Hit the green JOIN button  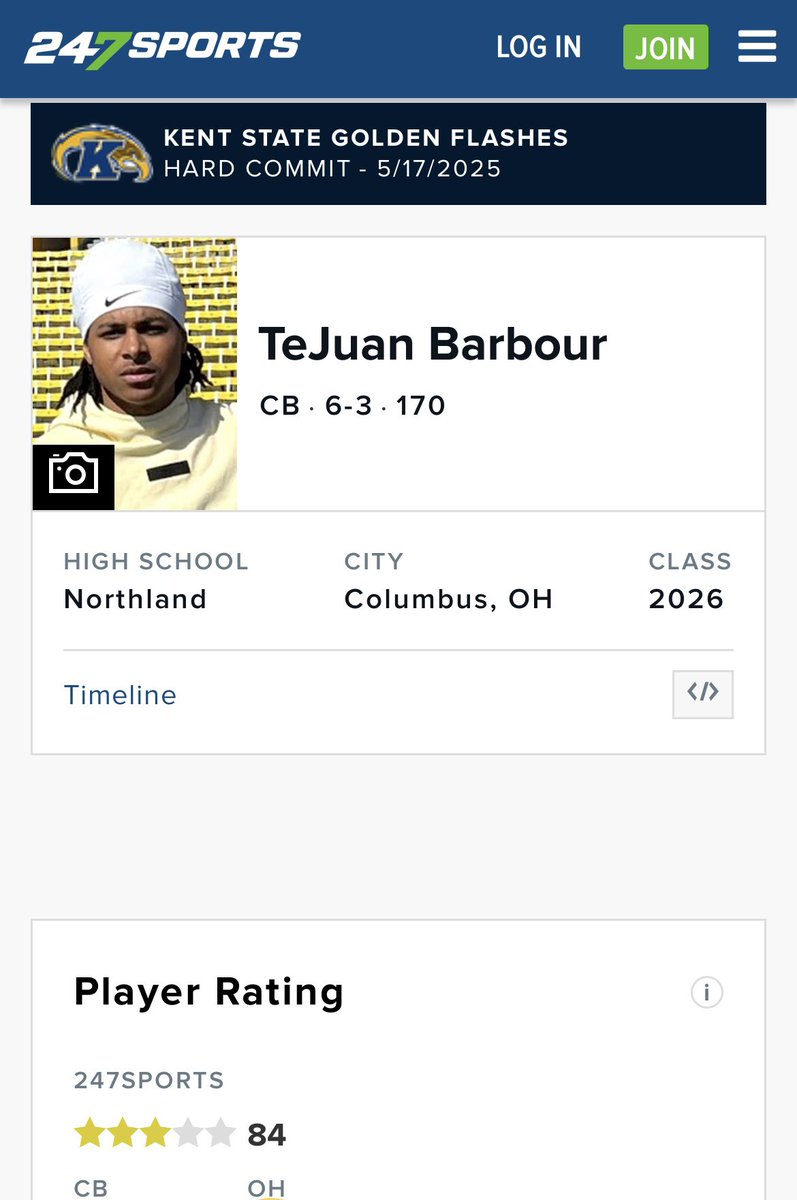click(x=665, y=47)
